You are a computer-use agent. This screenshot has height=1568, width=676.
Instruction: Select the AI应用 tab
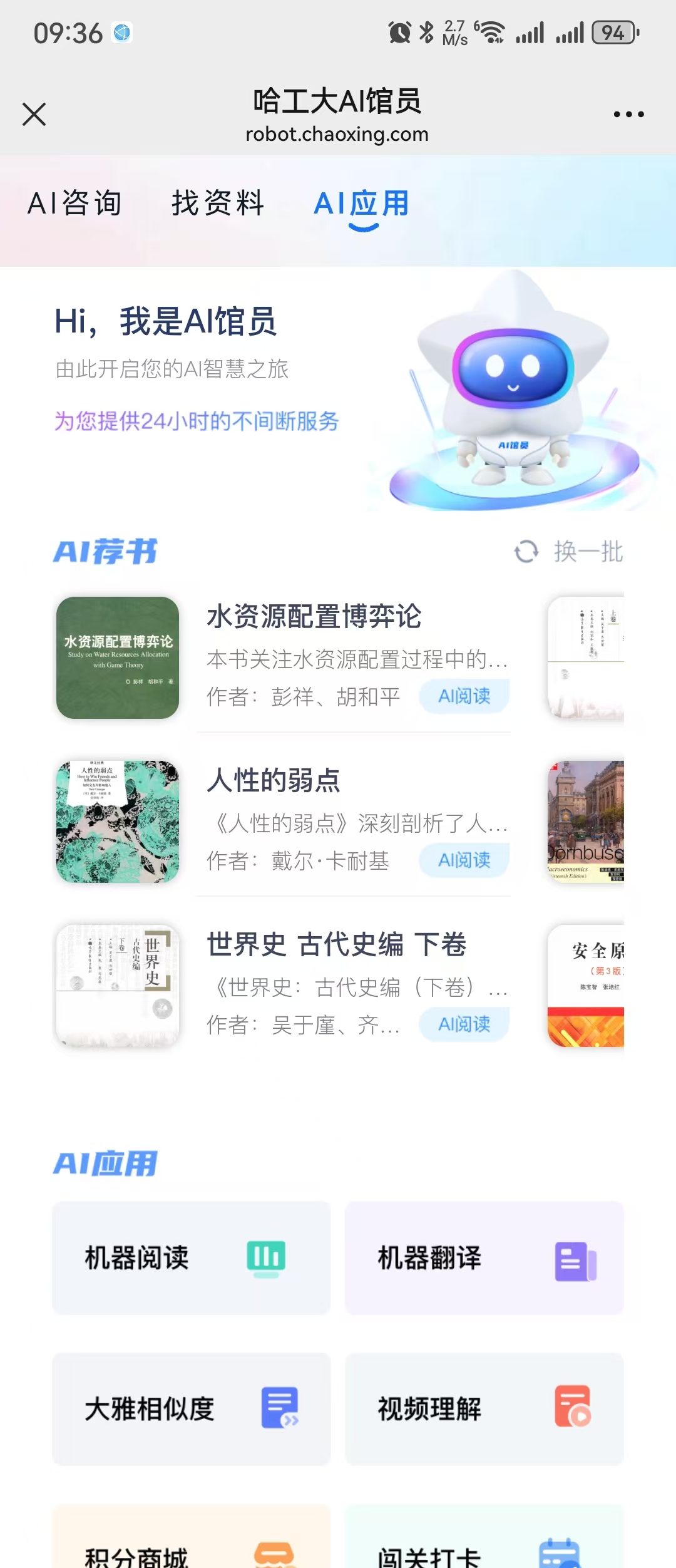[x=362, y=204]
